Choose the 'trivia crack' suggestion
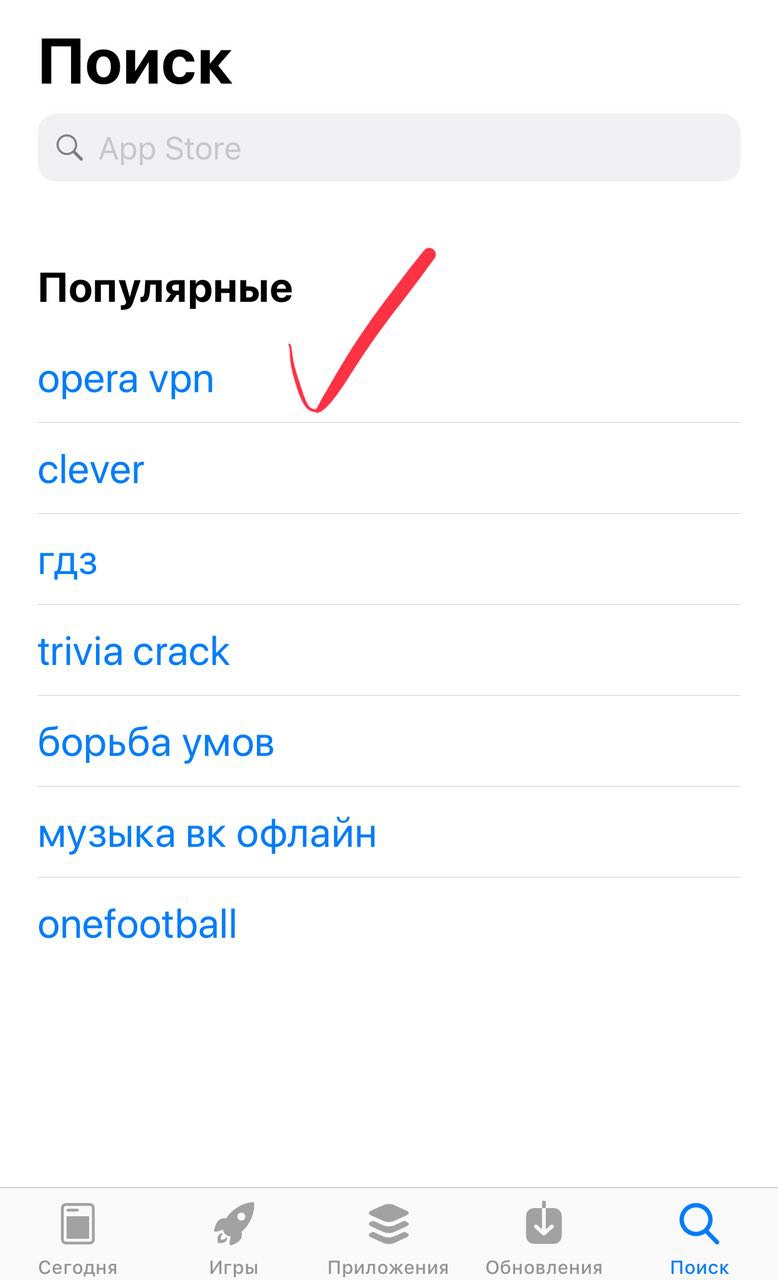This screenshot has height=1280, width=778. (134, 652)
